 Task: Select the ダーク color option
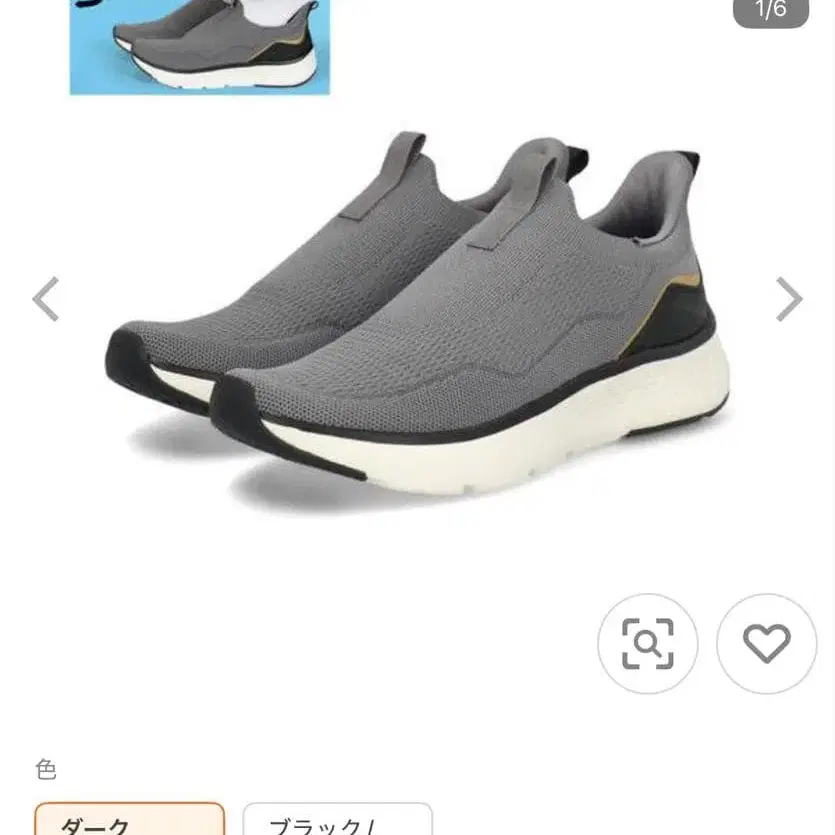coord(129,818)
